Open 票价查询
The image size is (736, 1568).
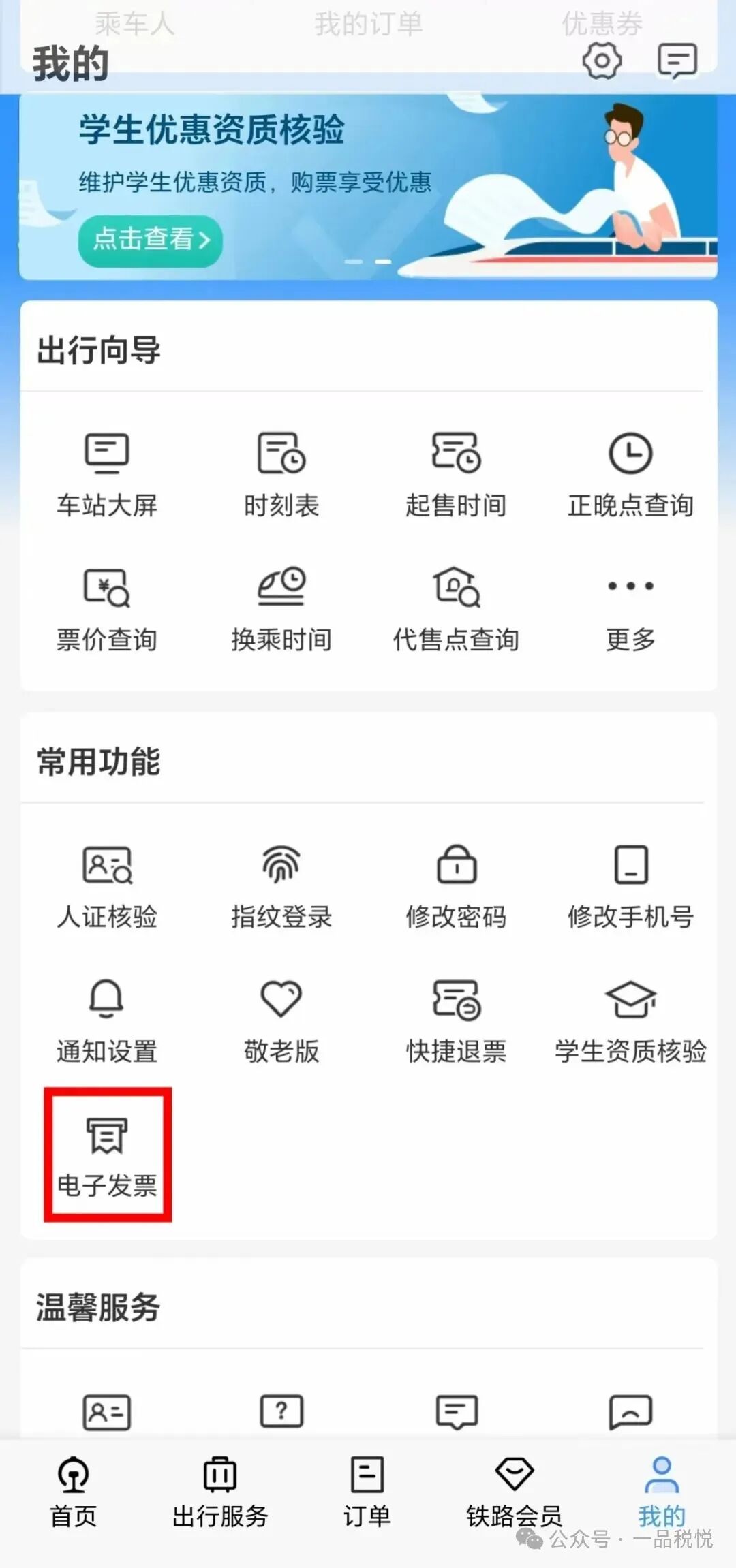[107, 608]
